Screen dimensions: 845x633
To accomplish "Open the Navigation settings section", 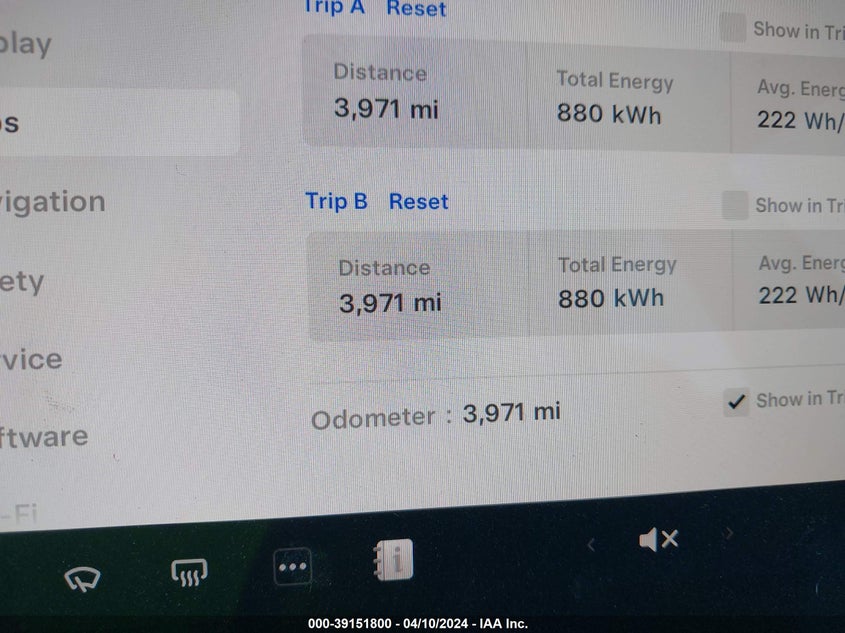I will click(x=52, y=202).
